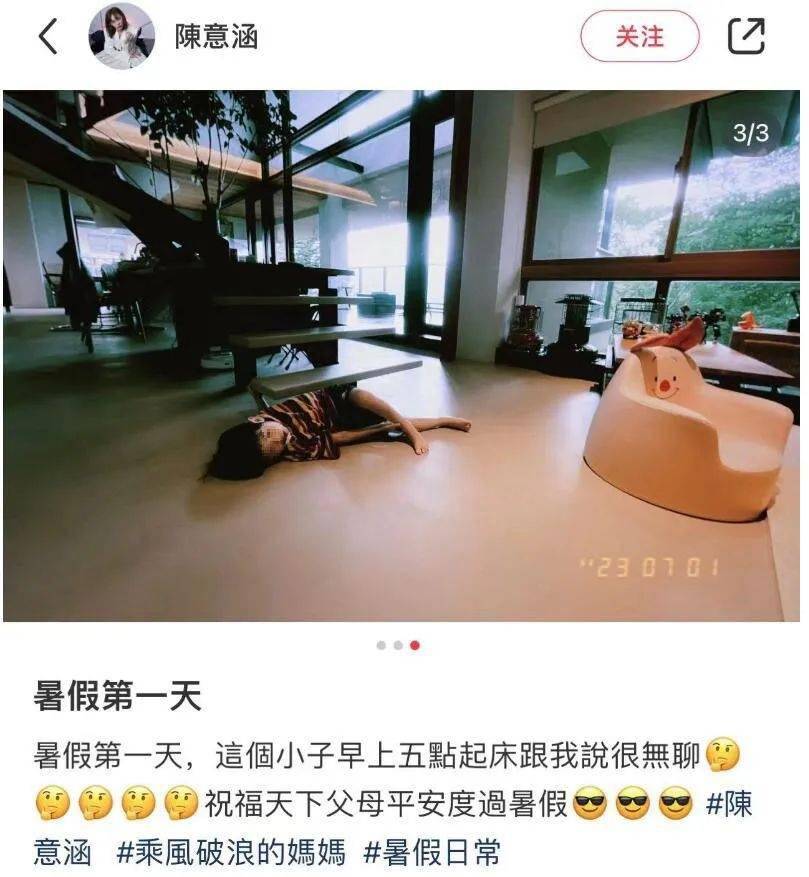This screenshot has width=809, height=877.
Task: Open 陳意涵's profile by tapping the username
Action: (217, 37)
